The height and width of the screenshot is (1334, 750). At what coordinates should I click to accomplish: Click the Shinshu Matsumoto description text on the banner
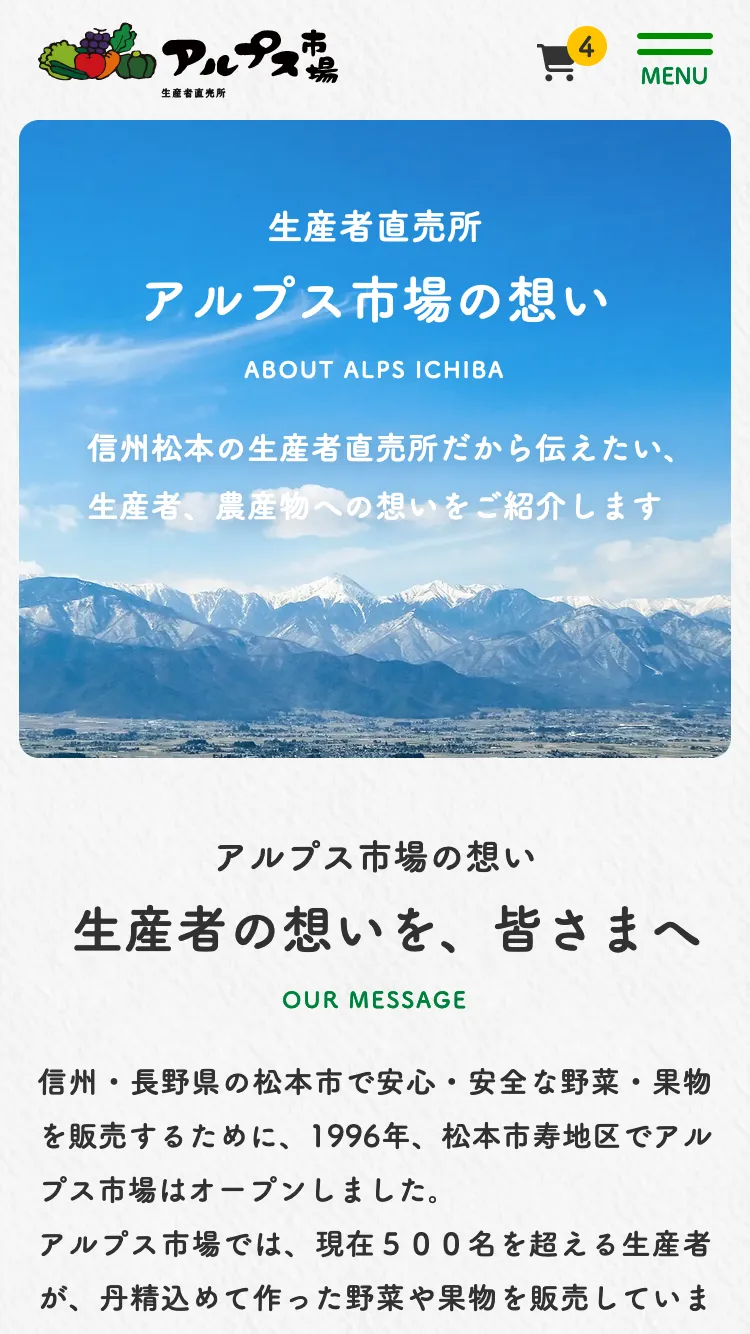[x=375, y=475]
